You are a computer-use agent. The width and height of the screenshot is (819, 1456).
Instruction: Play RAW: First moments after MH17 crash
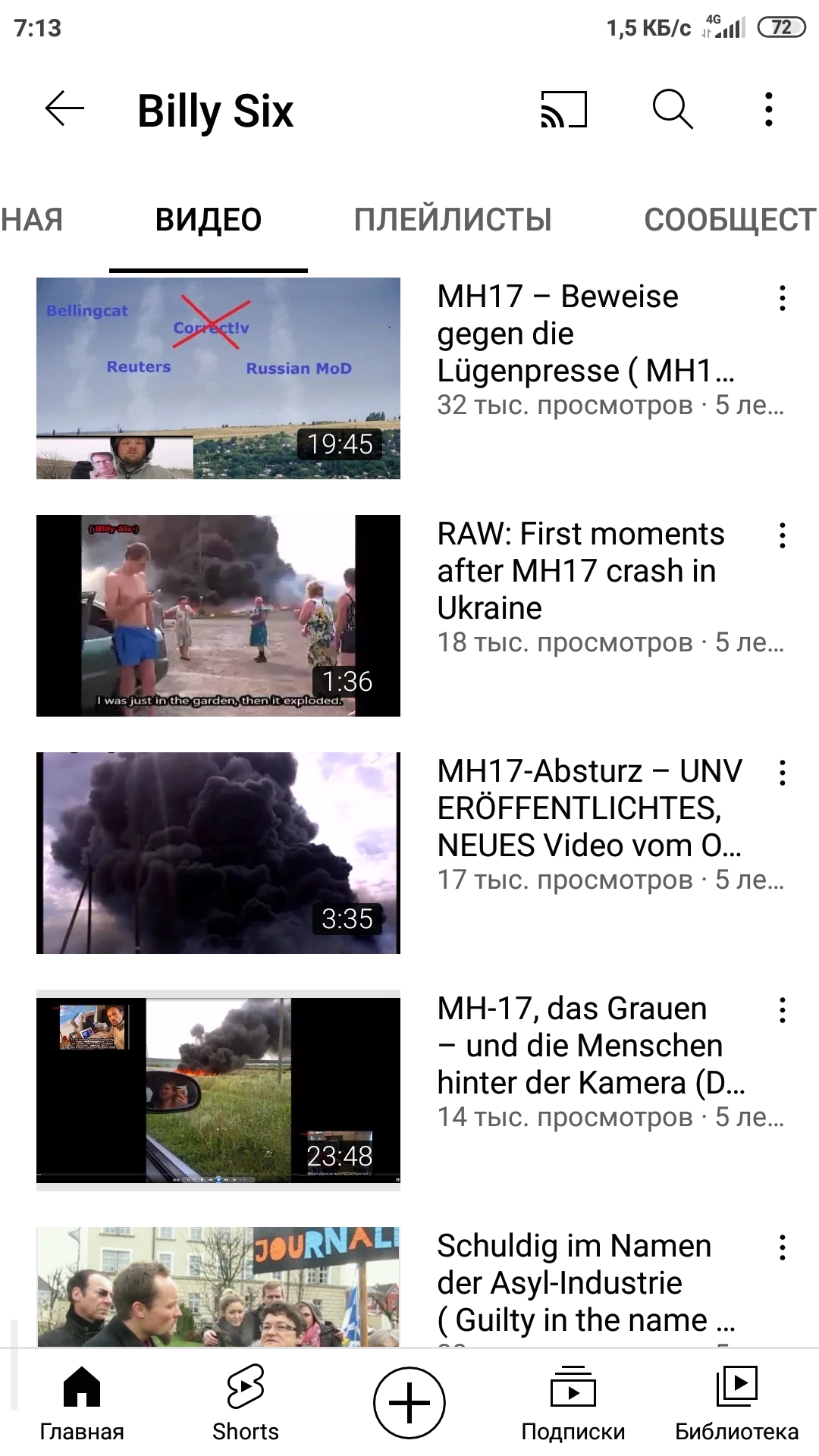tap(218, 615)
